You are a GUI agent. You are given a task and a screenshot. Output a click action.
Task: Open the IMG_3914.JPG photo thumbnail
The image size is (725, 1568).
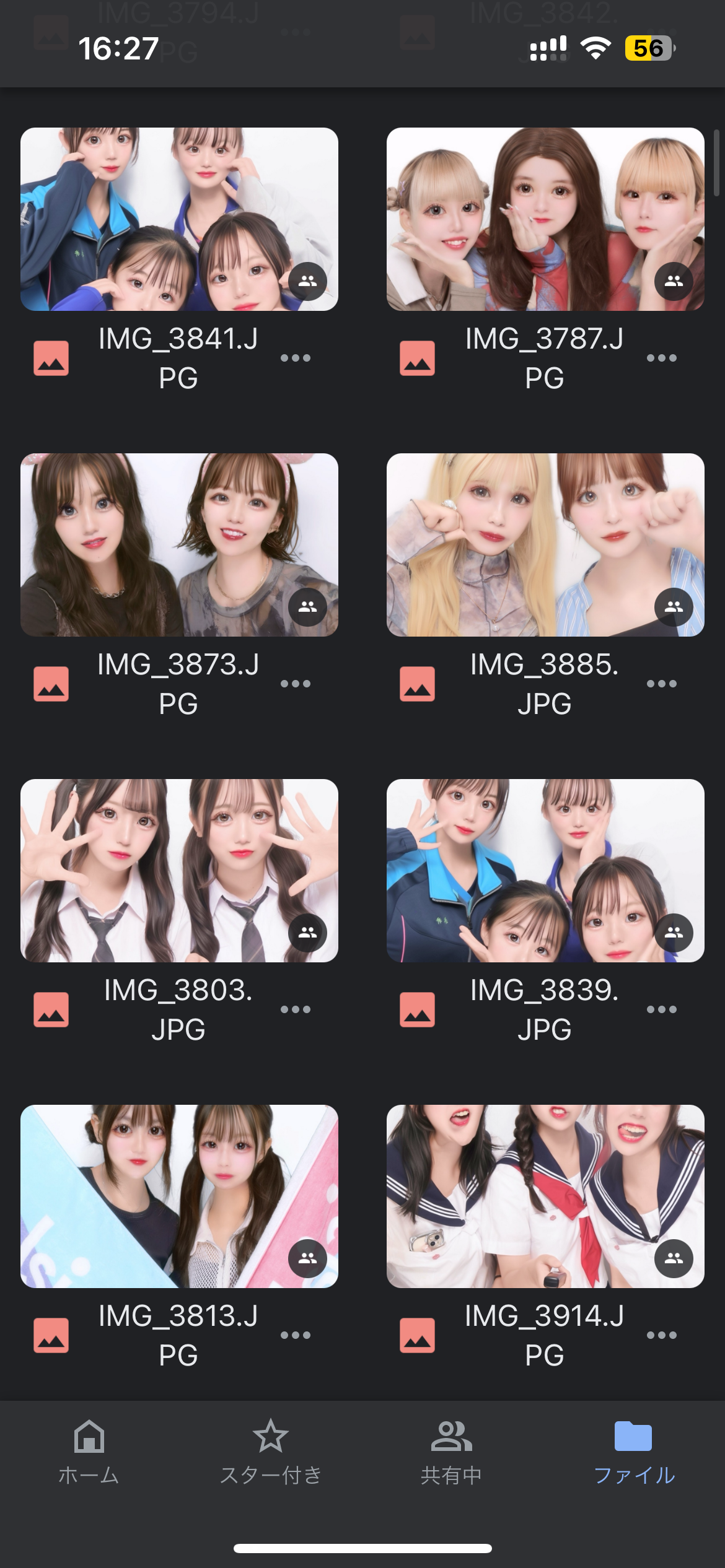[545, 1196]
